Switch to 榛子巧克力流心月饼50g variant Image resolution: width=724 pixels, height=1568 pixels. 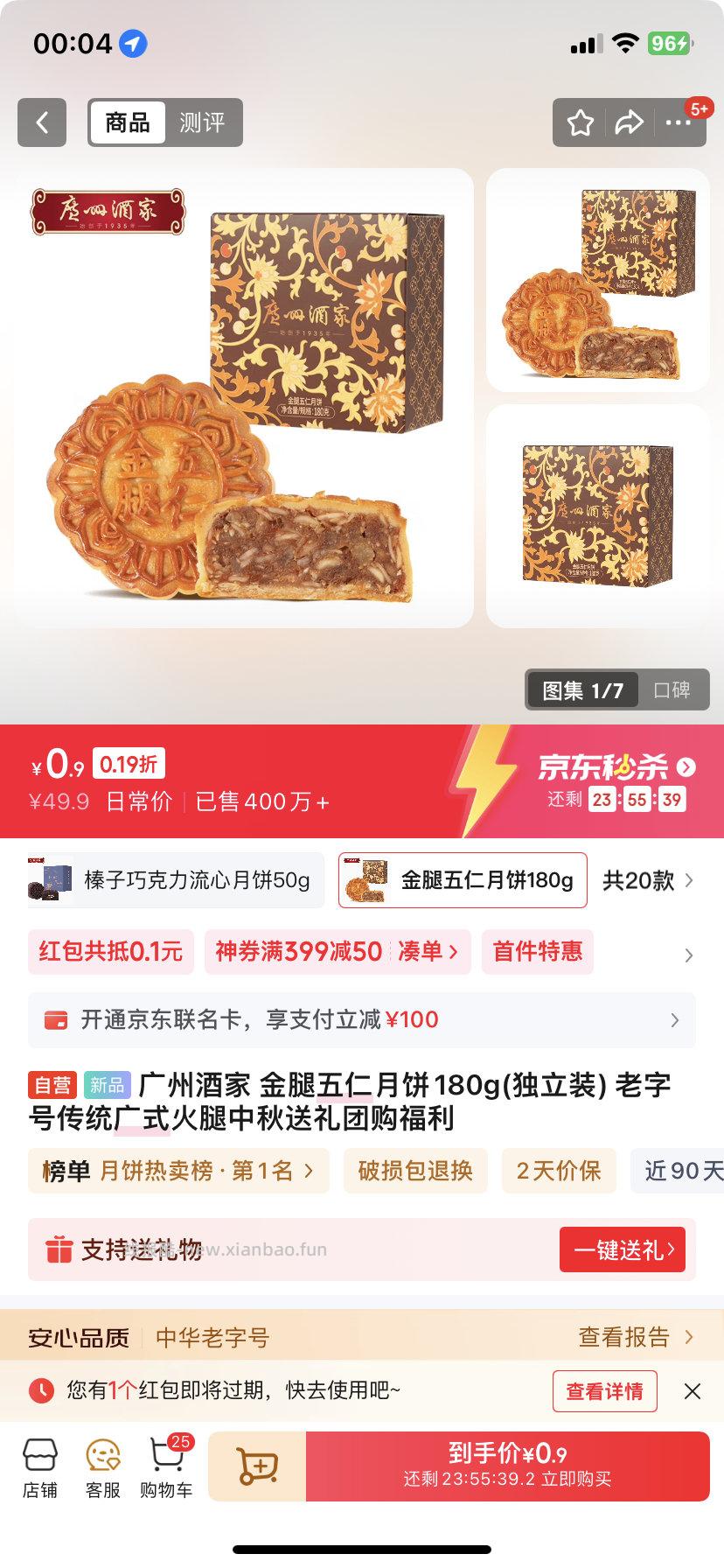[x=175, y=882]
